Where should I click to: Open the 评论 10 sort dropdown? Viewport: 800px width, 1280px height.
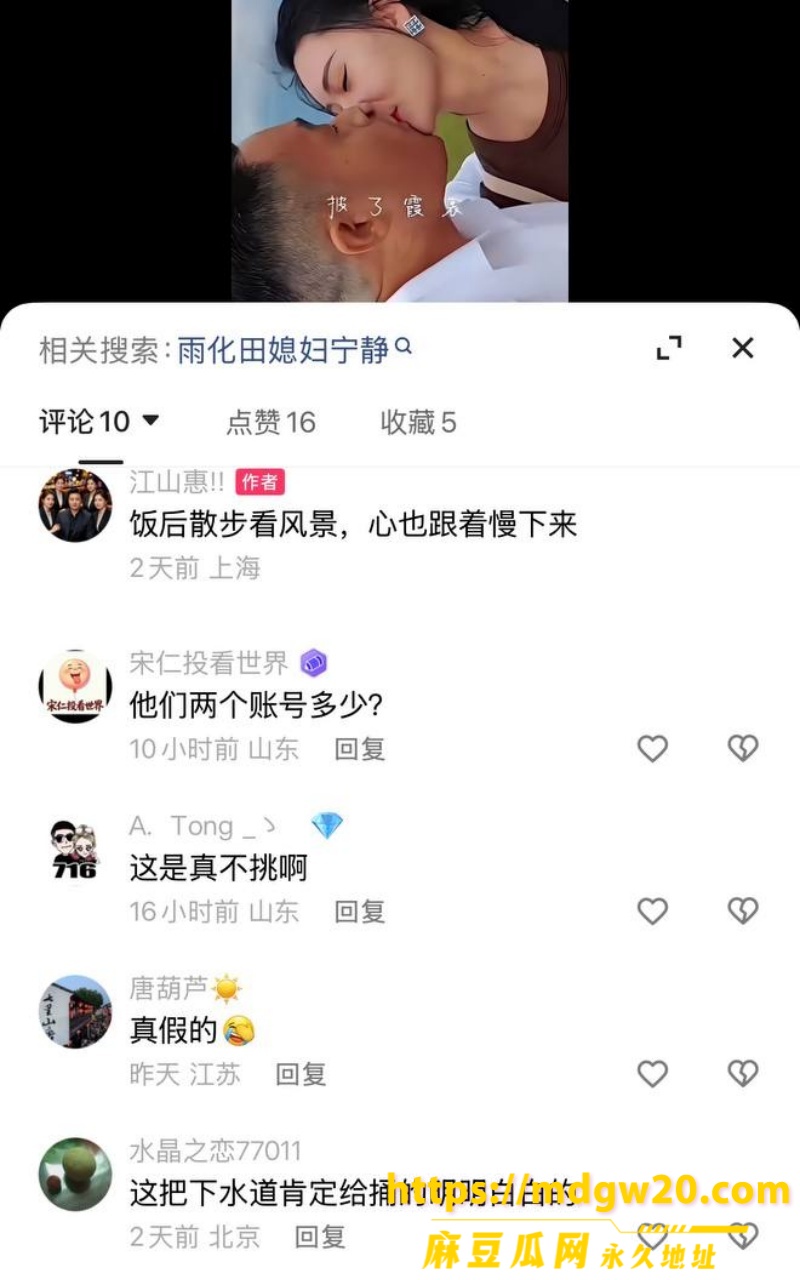click(x=99, y=422)
